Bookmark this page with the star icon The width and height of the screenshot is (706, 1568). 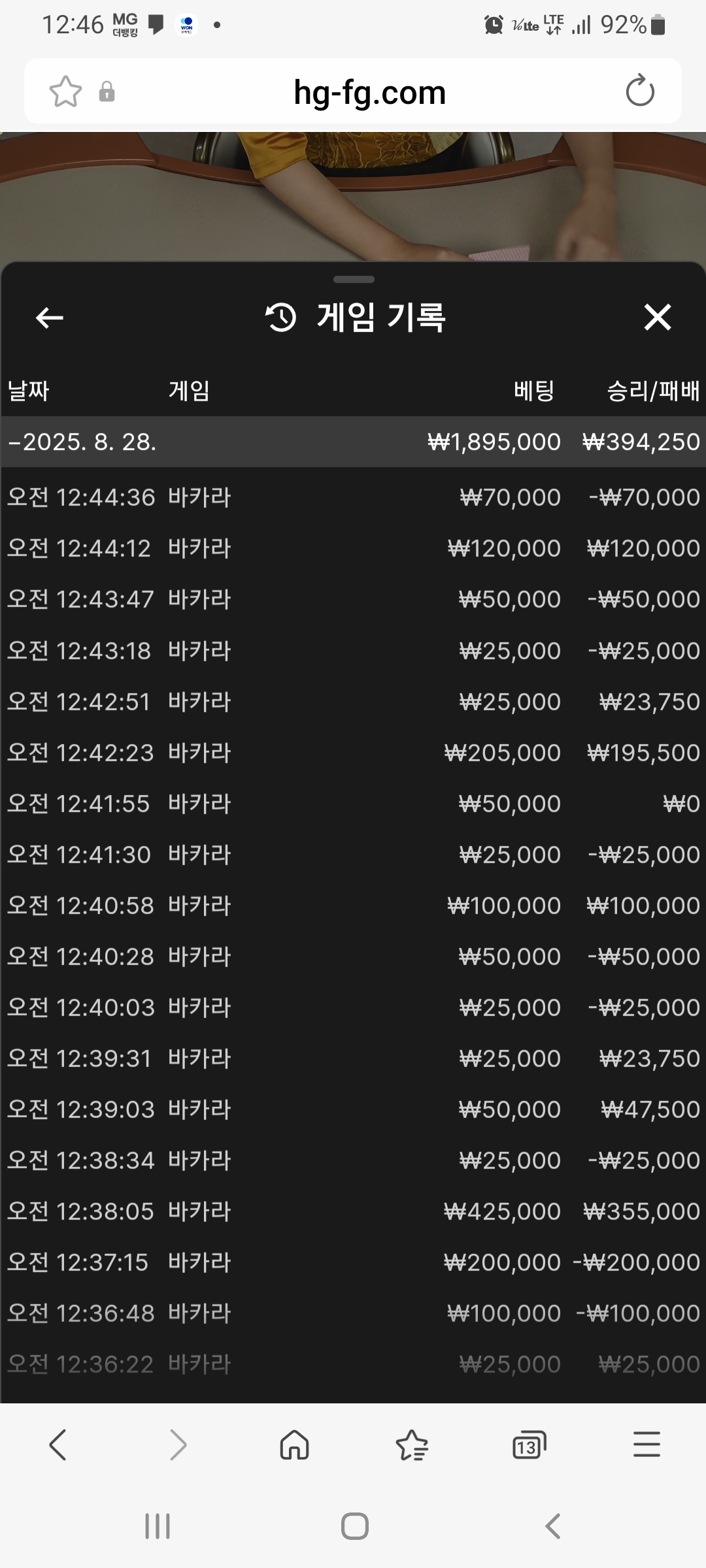pos(65,91)
